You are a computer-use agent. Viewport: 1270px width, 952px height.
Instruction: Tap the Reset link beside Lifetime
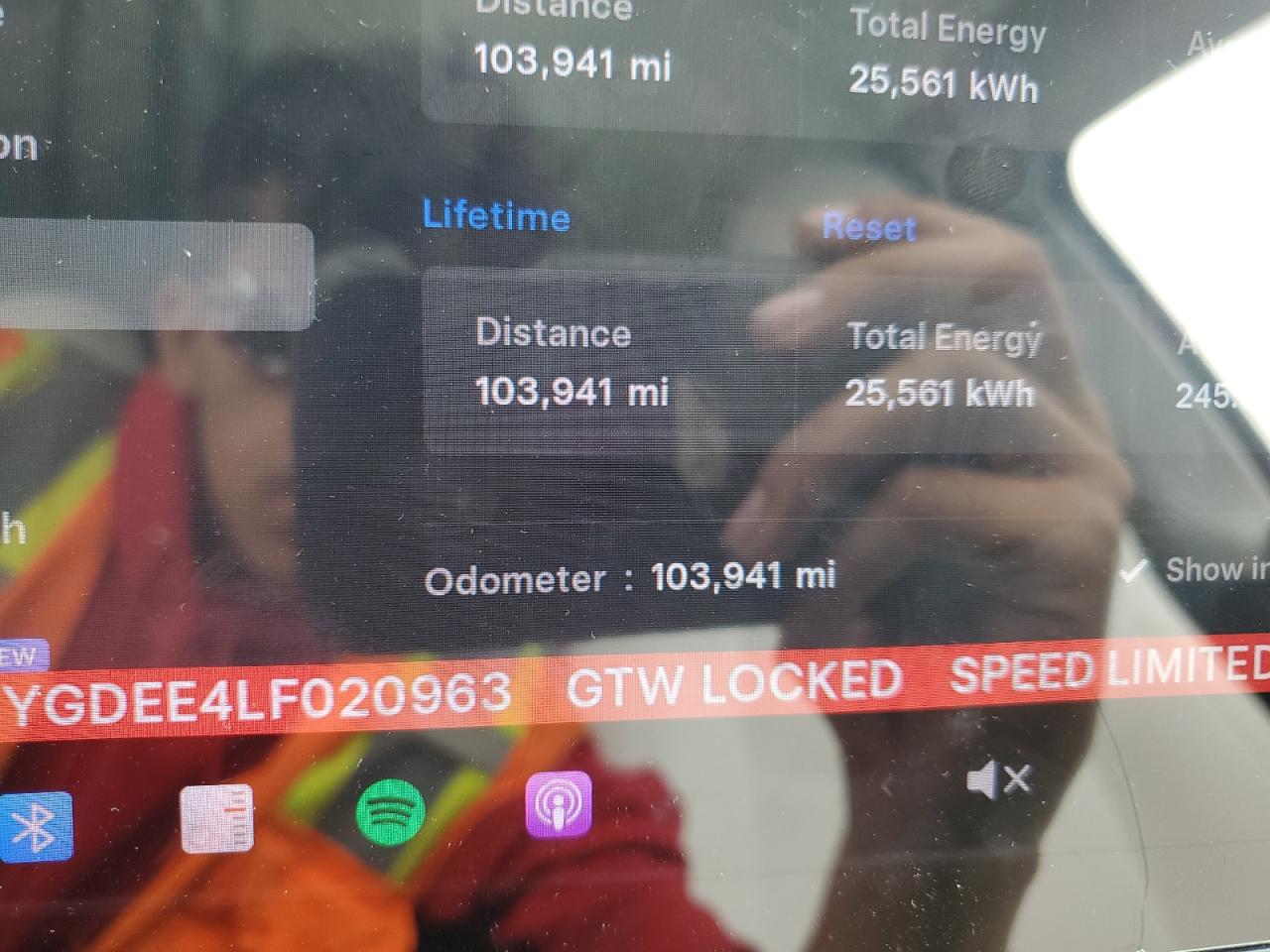pos(869,227)
